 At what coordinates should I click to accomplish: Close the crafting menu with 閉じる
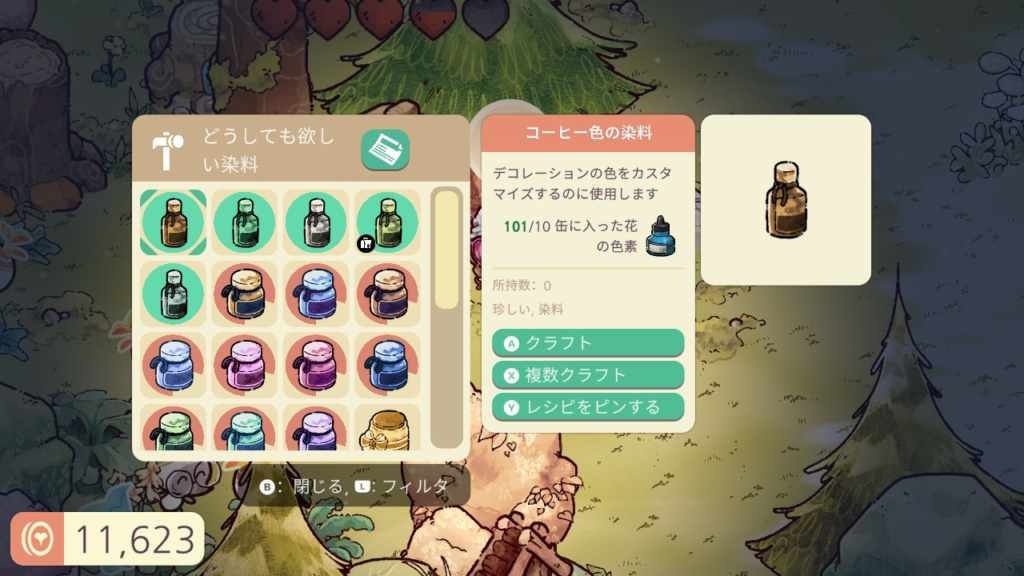click(x=298, y=487)
